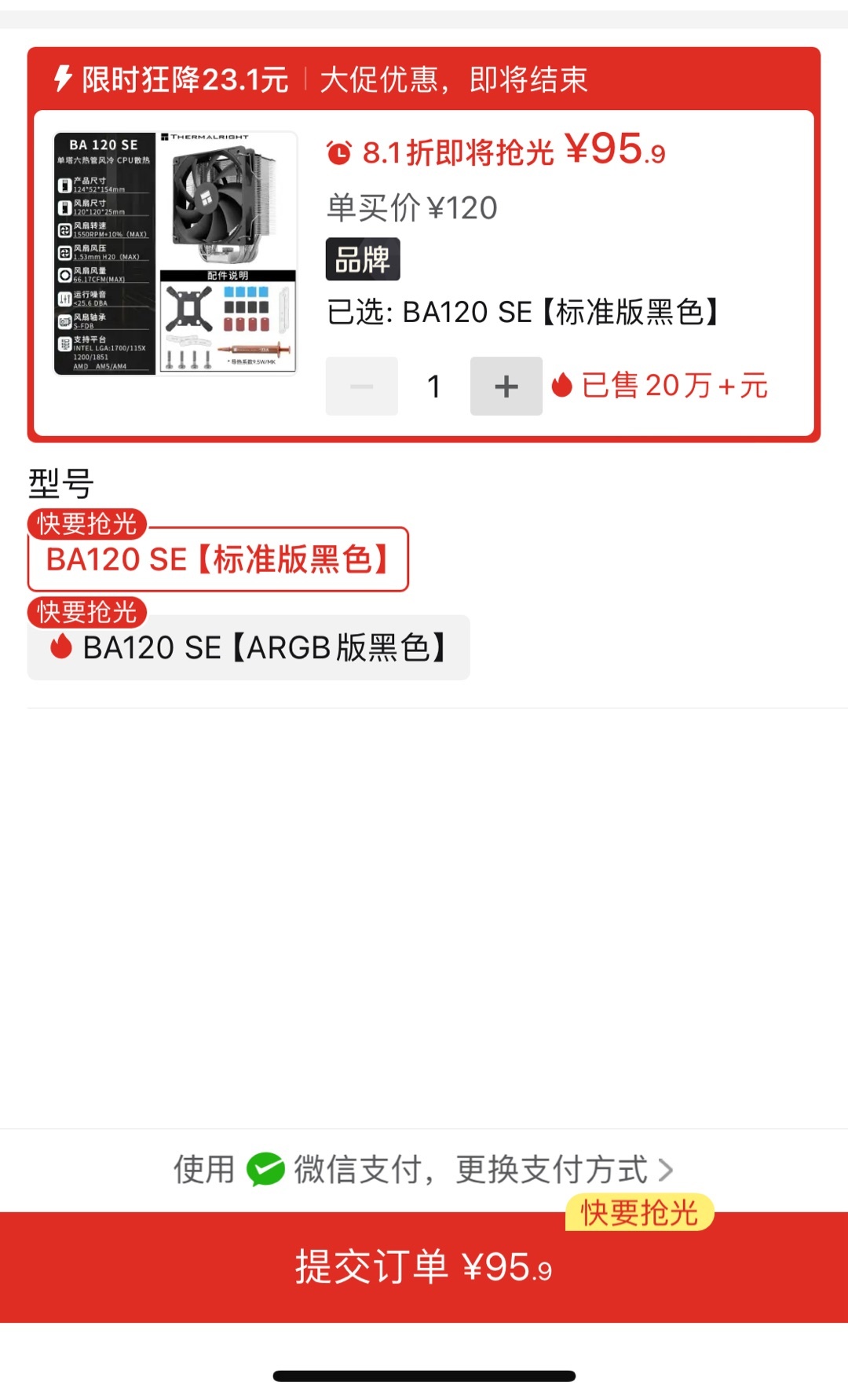Increase quantity with the plus button

[x=506, y=386]
